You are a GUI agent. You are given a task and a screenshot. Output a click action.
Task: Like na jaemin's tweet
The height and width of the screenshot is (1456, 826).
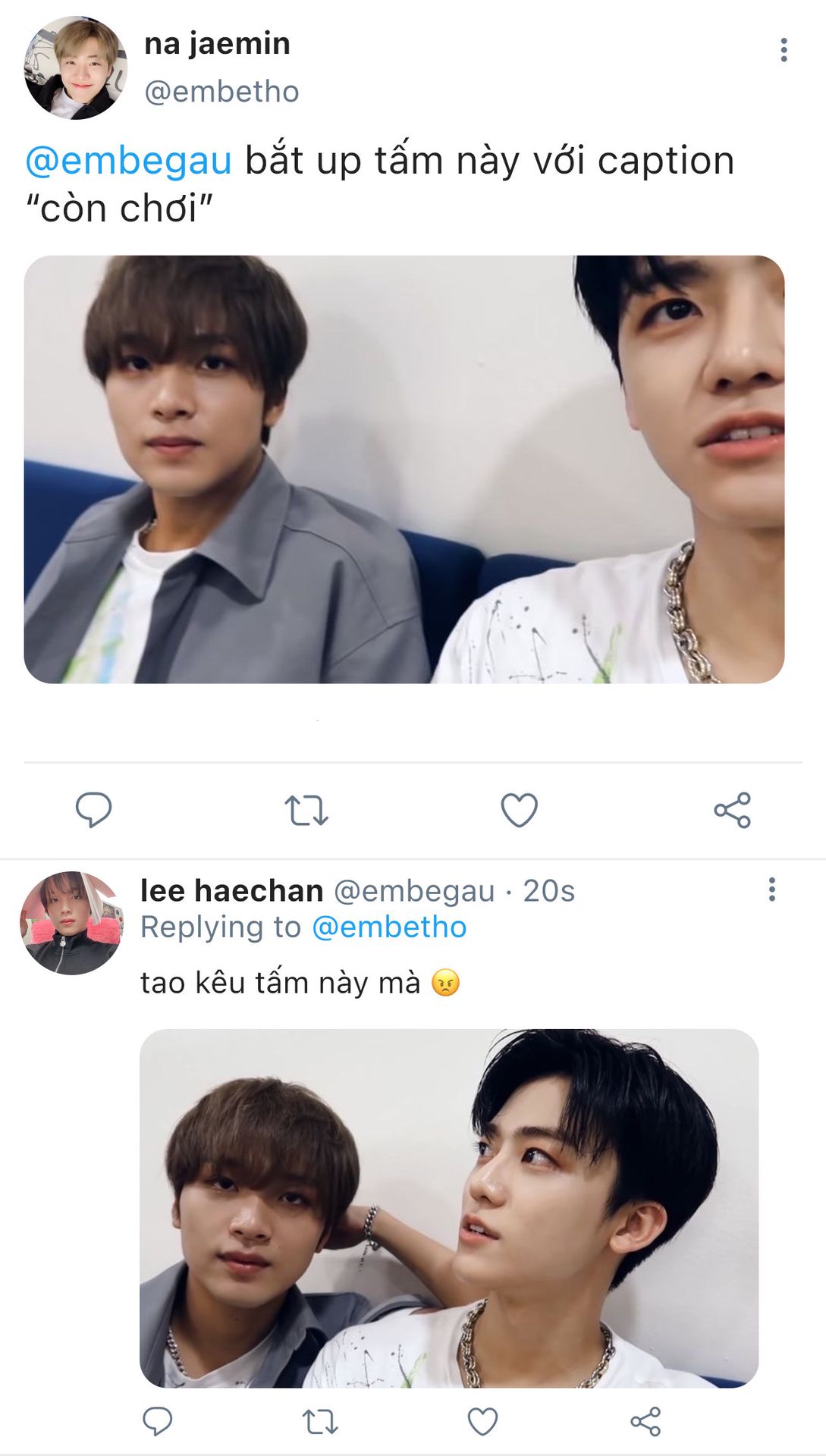coord(520,810)
